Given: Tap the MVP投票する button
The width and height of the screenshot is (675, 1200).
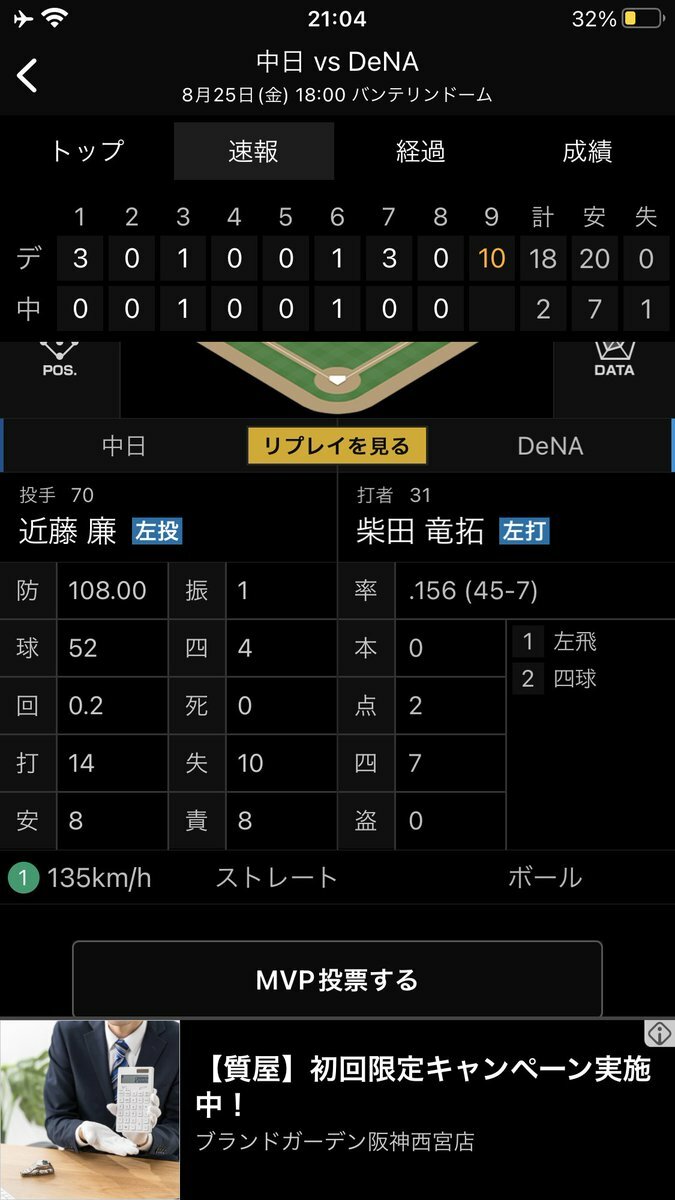Looking at the screenshot, I should [x=337, y=980].
